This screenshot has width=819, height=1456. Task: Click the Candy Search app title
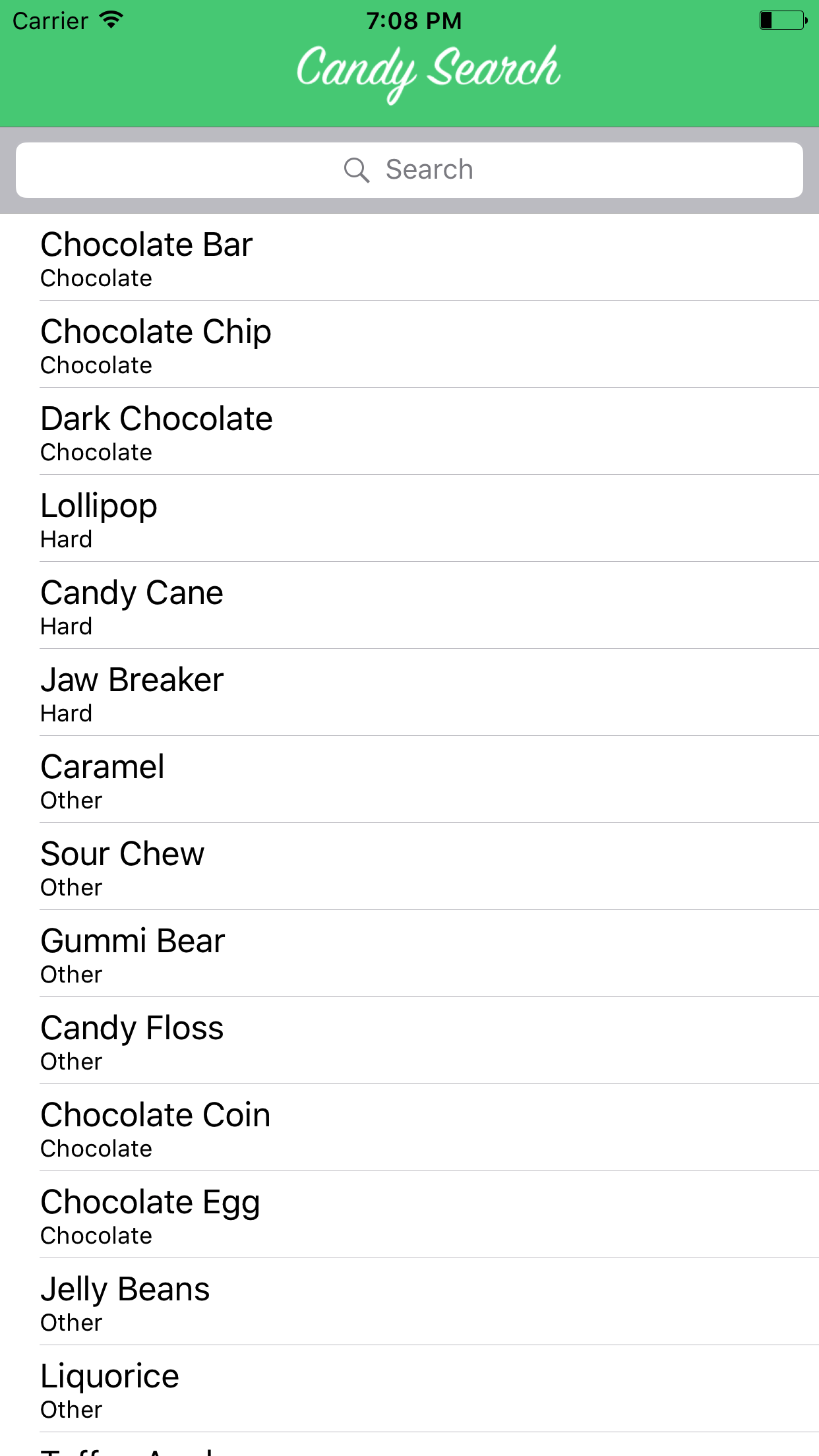427,69
